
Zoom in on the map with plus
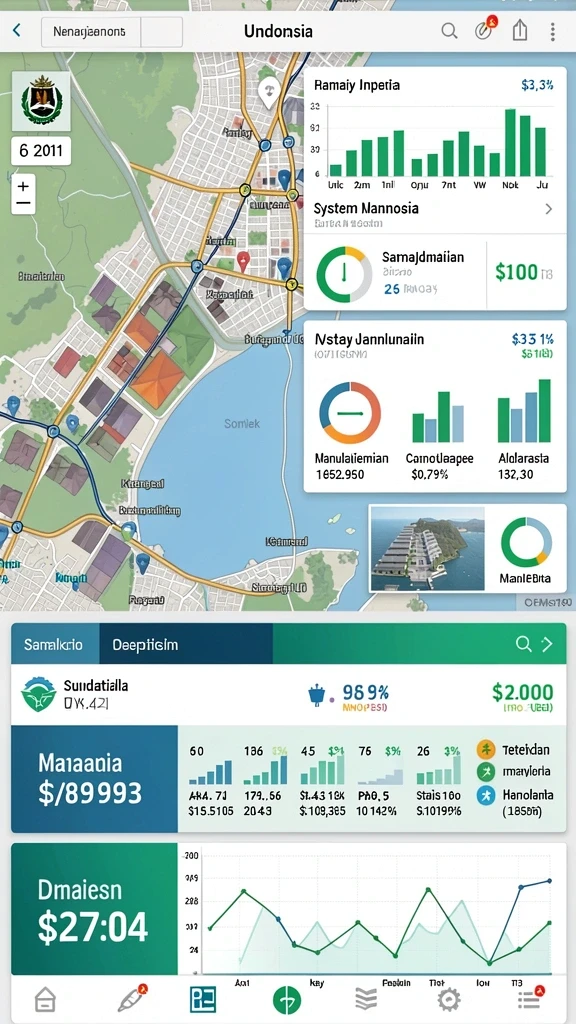pyautogui.click(x=24, y=186)
